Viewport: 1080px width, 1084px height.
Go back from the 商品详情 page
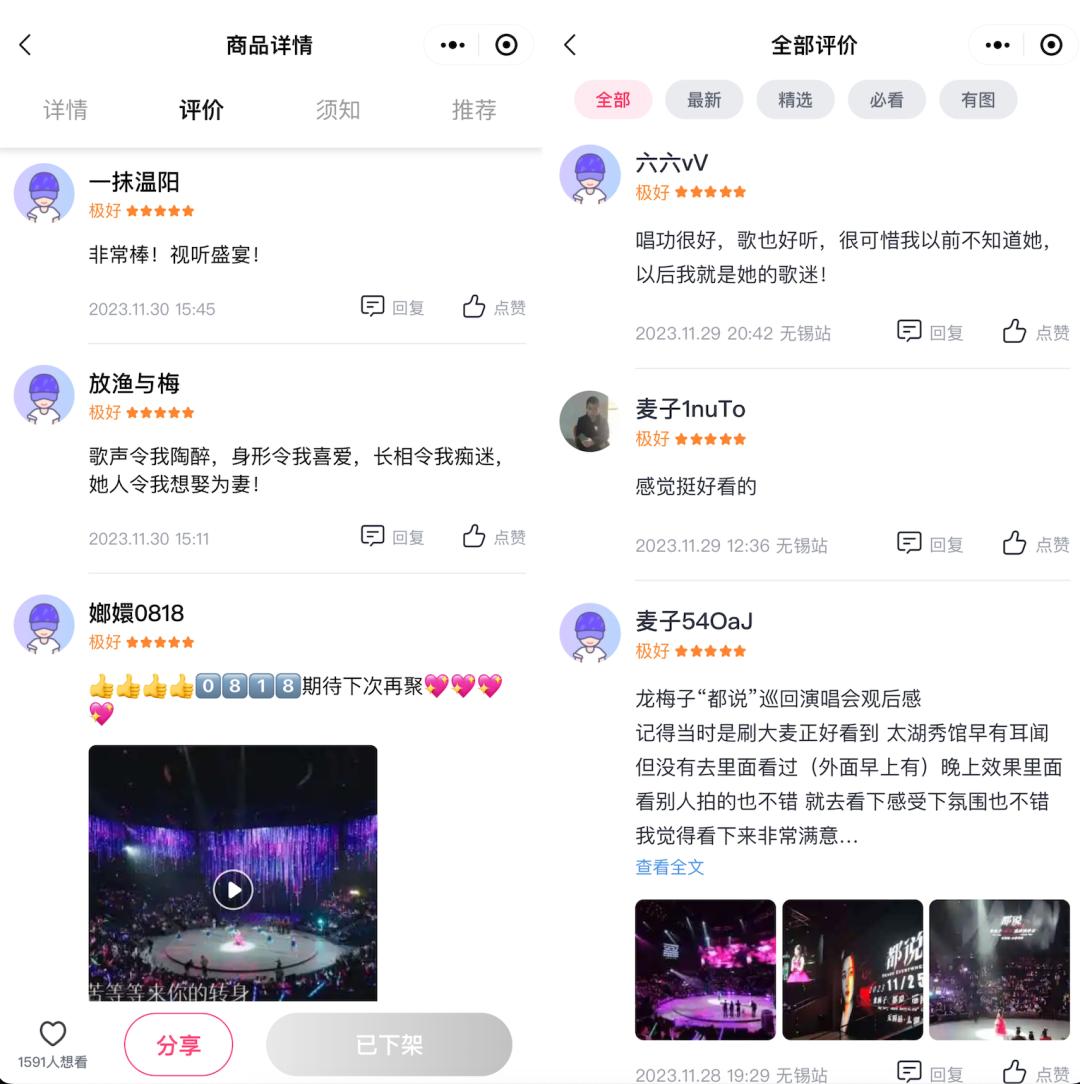26,45
